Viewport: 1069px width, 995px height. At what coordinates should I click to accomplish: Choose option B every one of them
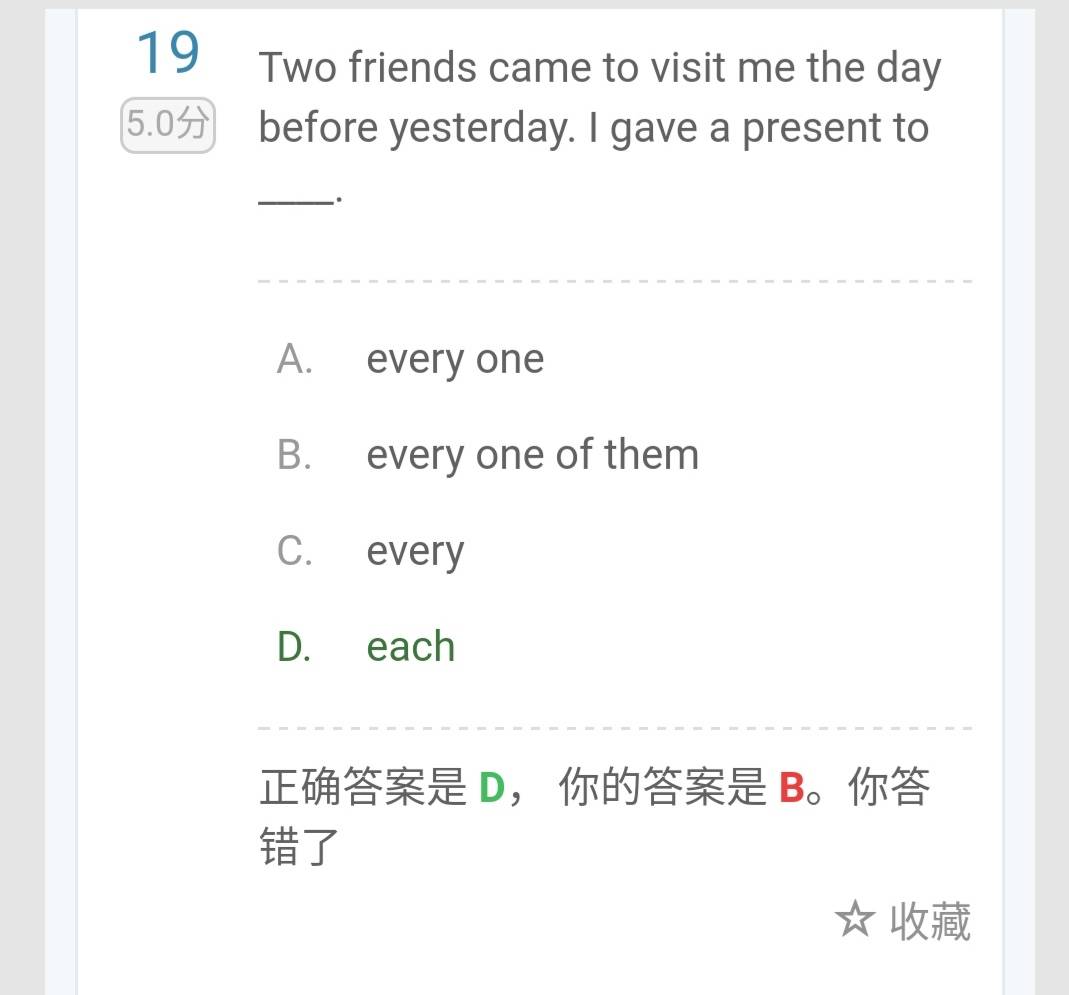[x=531, y=455]
